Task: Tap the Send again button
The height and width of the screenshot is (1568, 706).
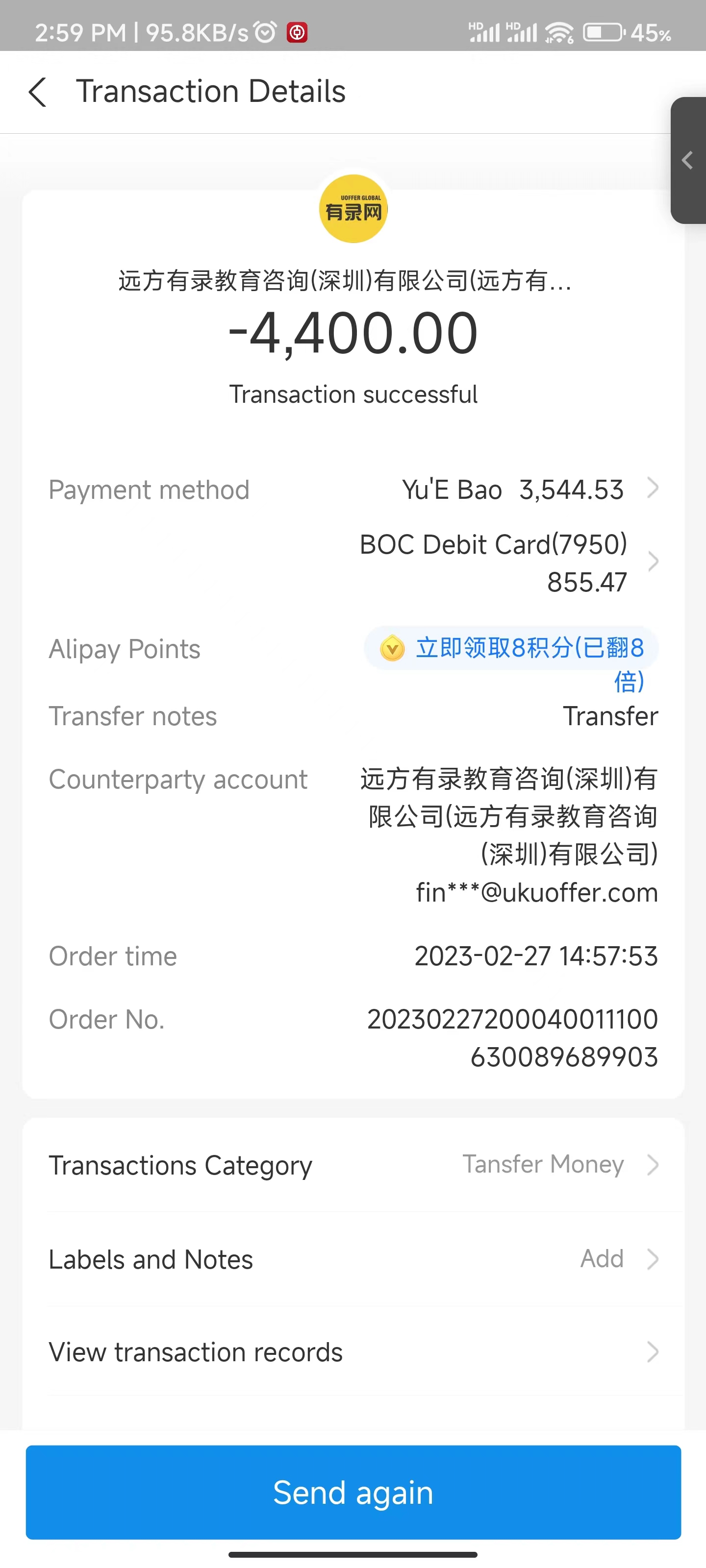Action: coord(353,1493)
